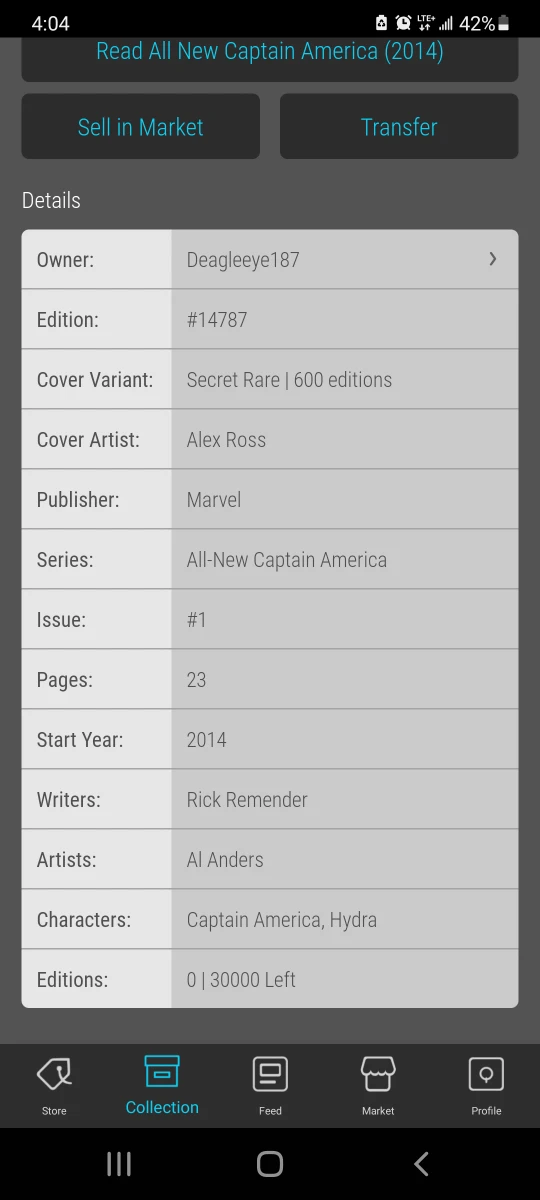
Task: Select the Collection tab
Action: coord(162,1086)
